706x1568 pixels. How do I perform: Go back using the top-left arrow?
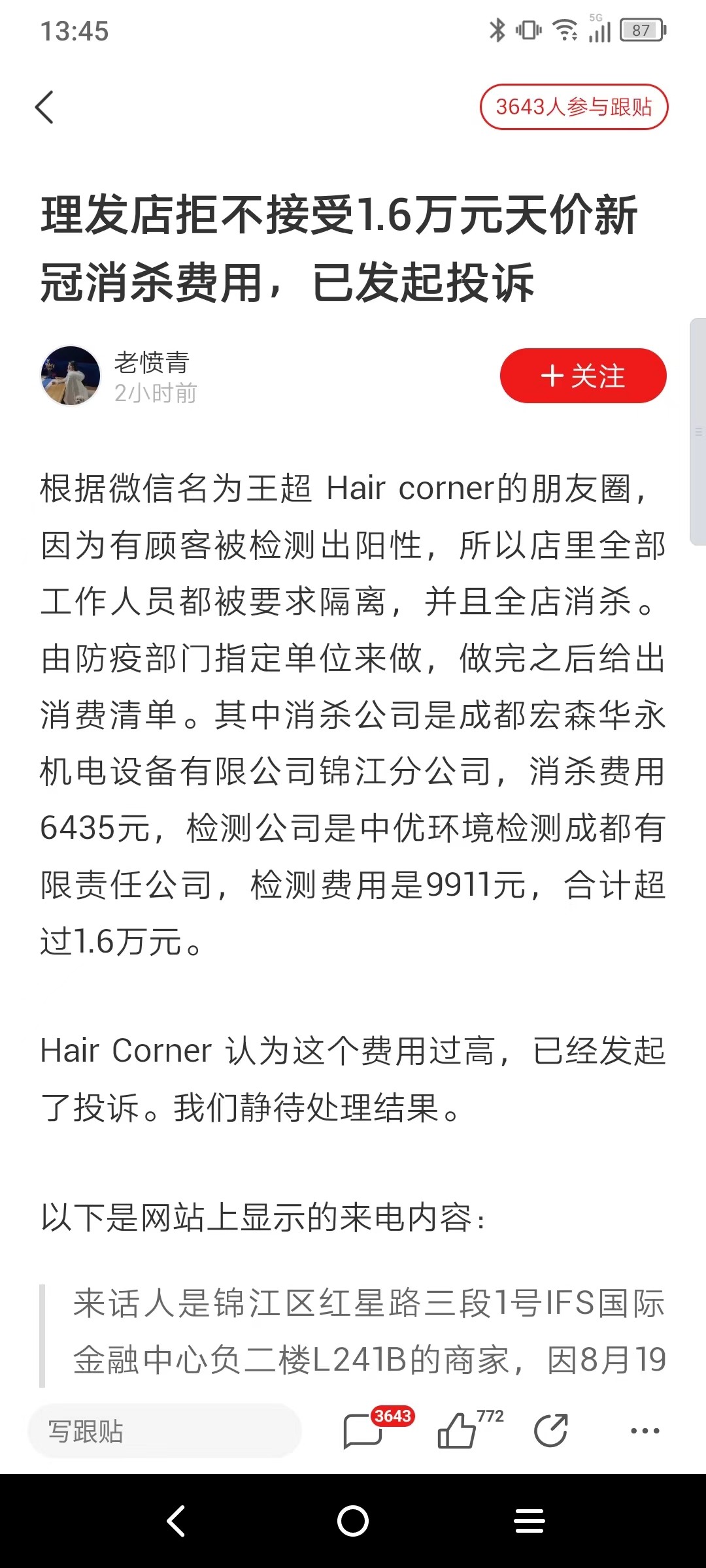tap(44, 107)
